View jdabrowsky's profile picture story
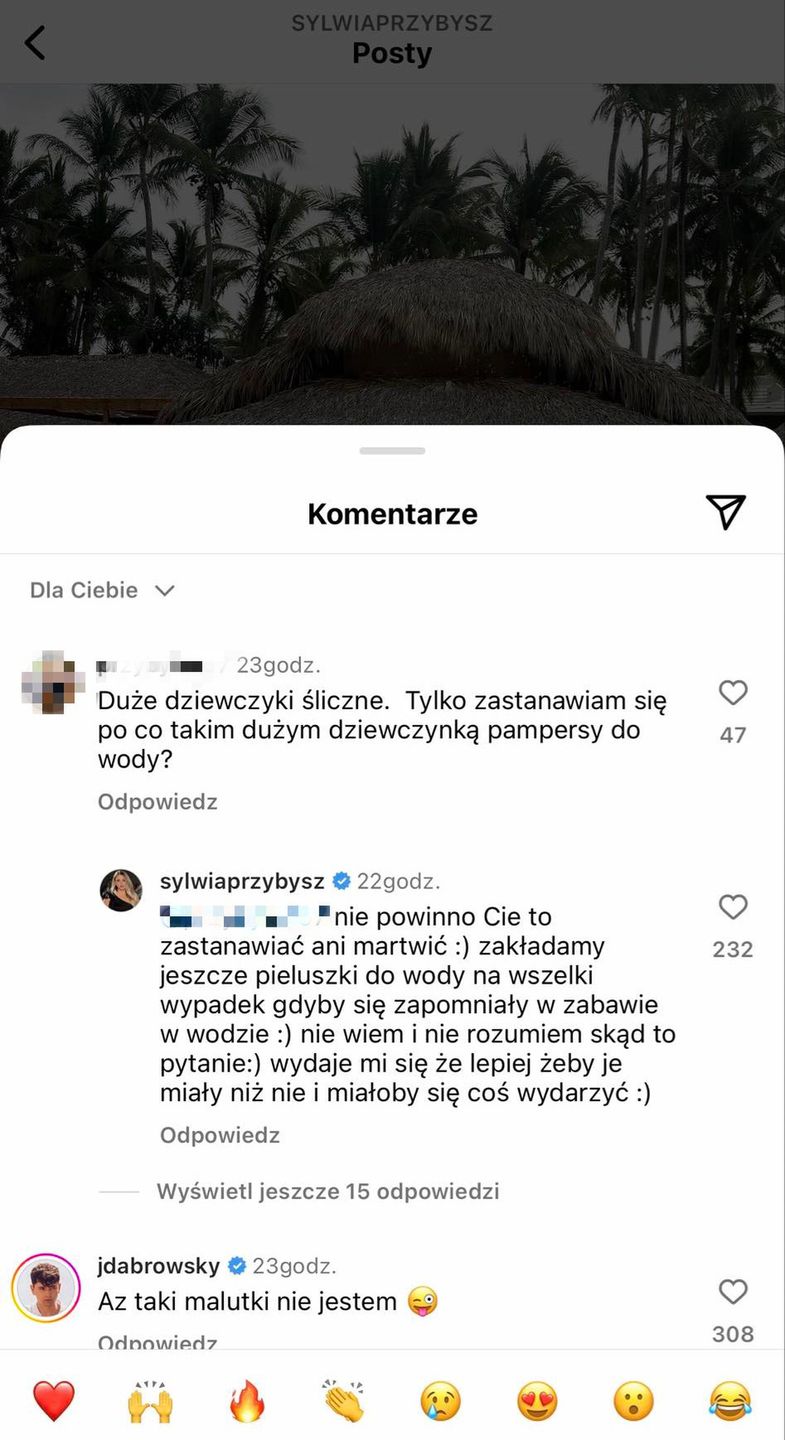Viewport: 785px width, 1440px height. pyautogui.click(x=45, y=1287)
